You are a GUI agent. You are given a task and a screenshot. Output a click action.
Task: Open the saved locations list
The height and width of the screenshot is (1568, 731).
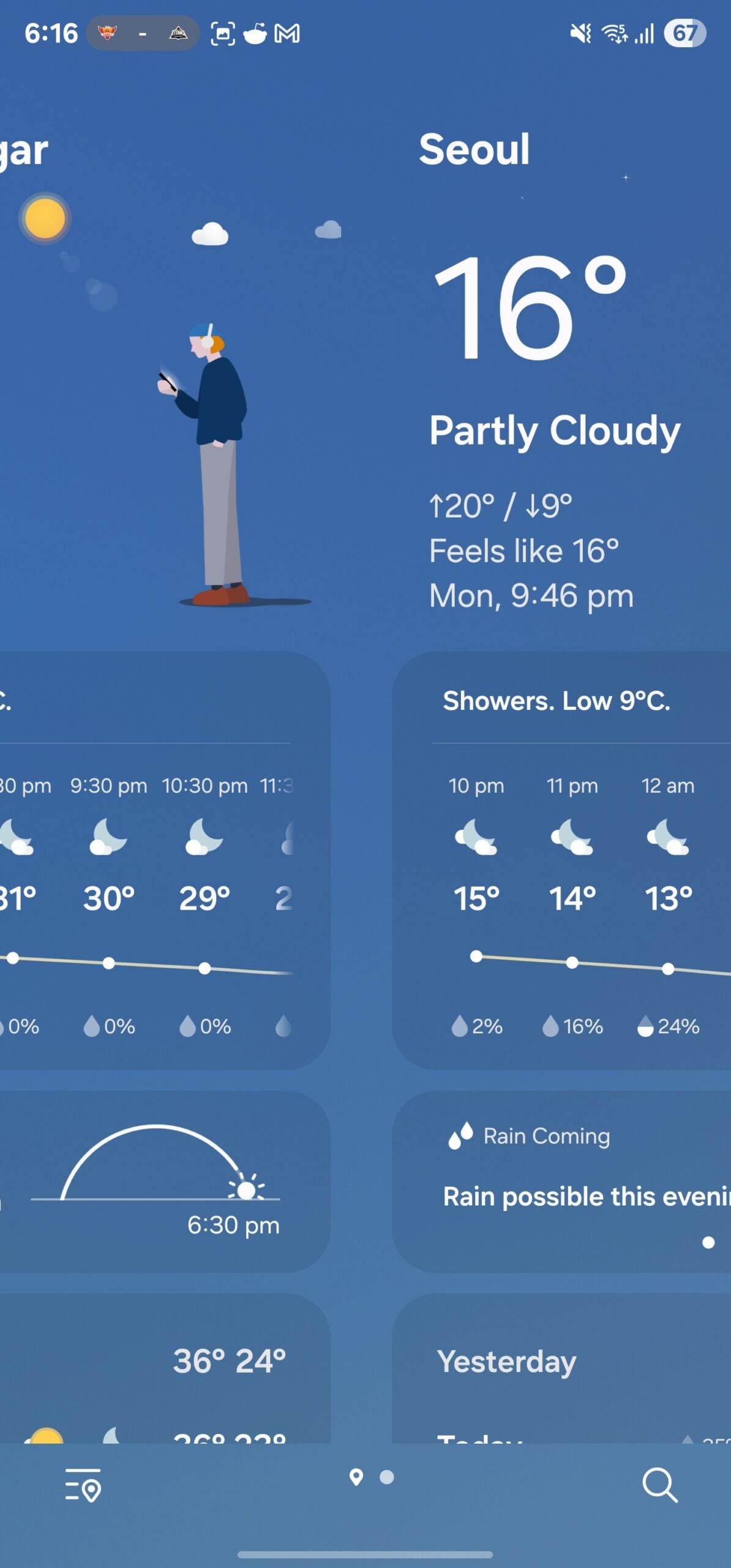[83, 1485]
